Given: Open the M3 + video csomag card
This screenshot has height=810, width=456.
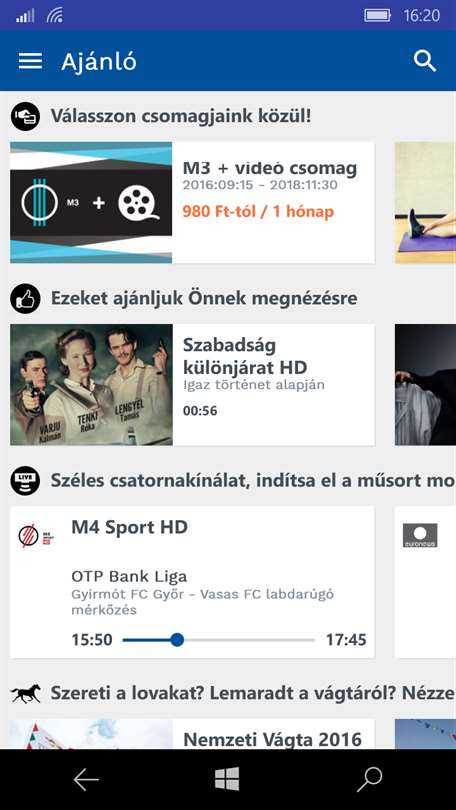Looking at the screenshot, I should tap(192, 202).
